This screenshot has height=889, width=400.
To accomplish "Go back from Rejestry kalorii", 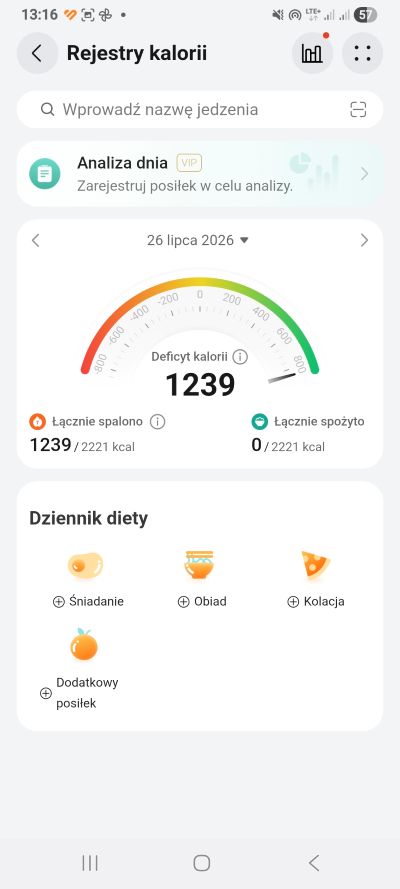I will tap(37, 53).
